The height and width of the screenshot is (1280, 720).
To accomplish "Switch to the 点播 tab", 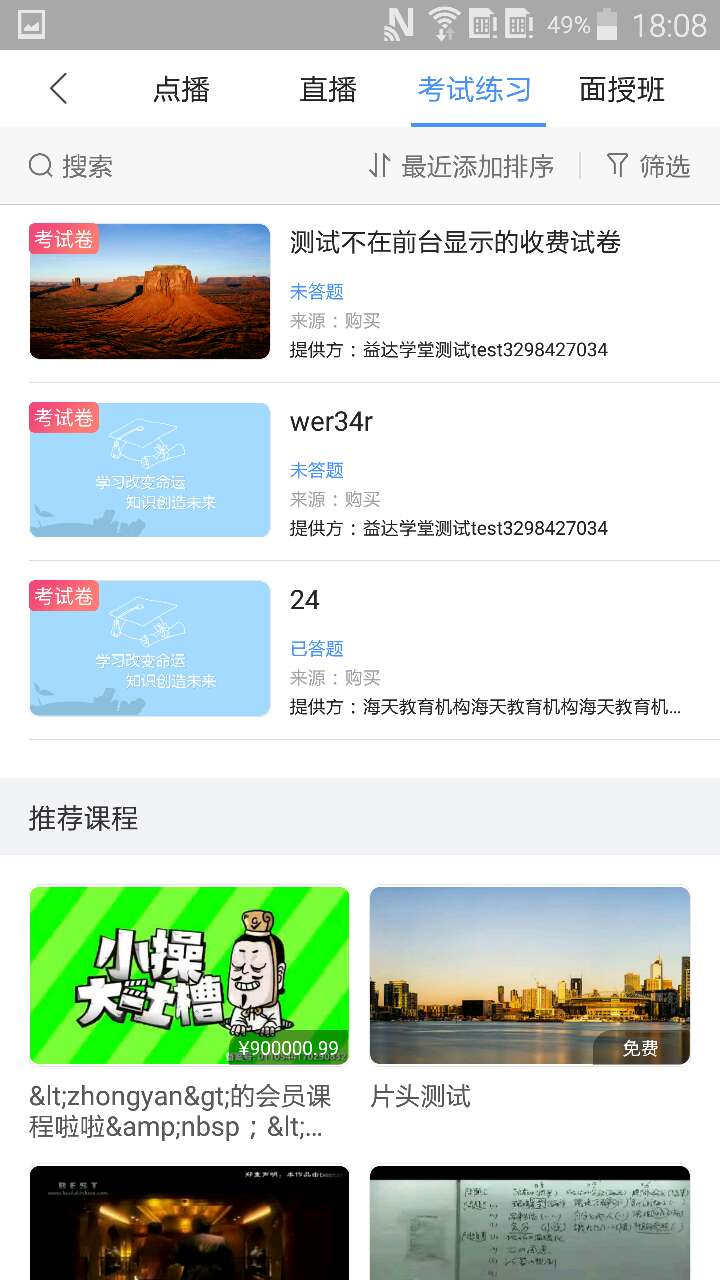I will (181, 90).
